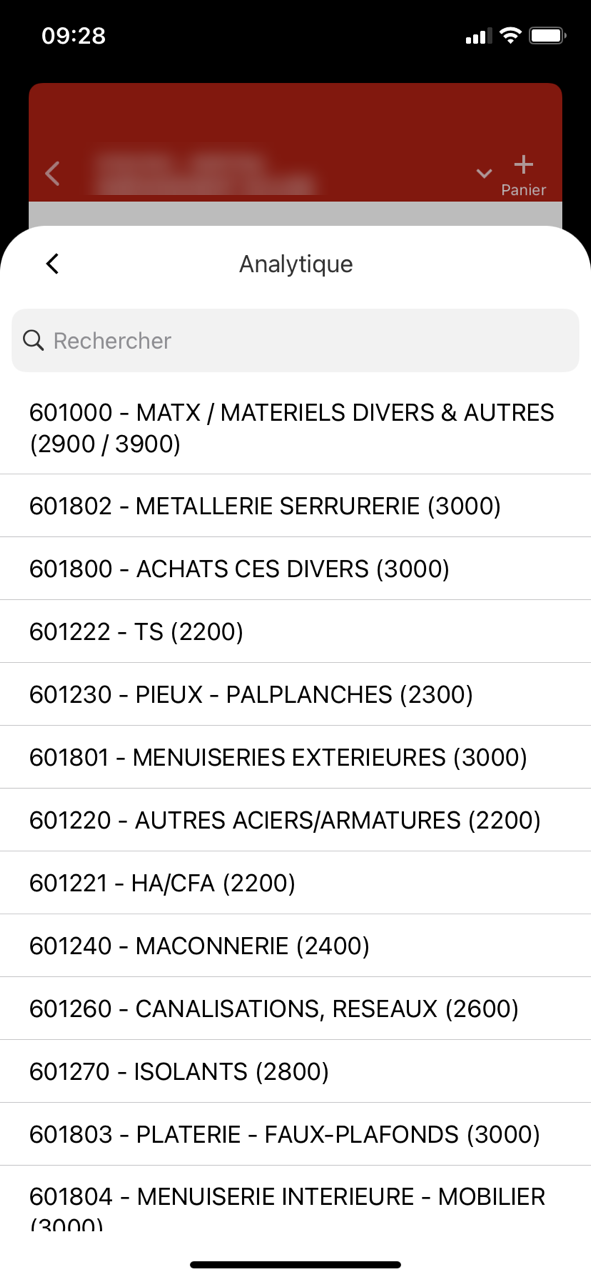591x1280 pixels.
Task: Go back from the Analytique sheet
Action: point(53,264)
